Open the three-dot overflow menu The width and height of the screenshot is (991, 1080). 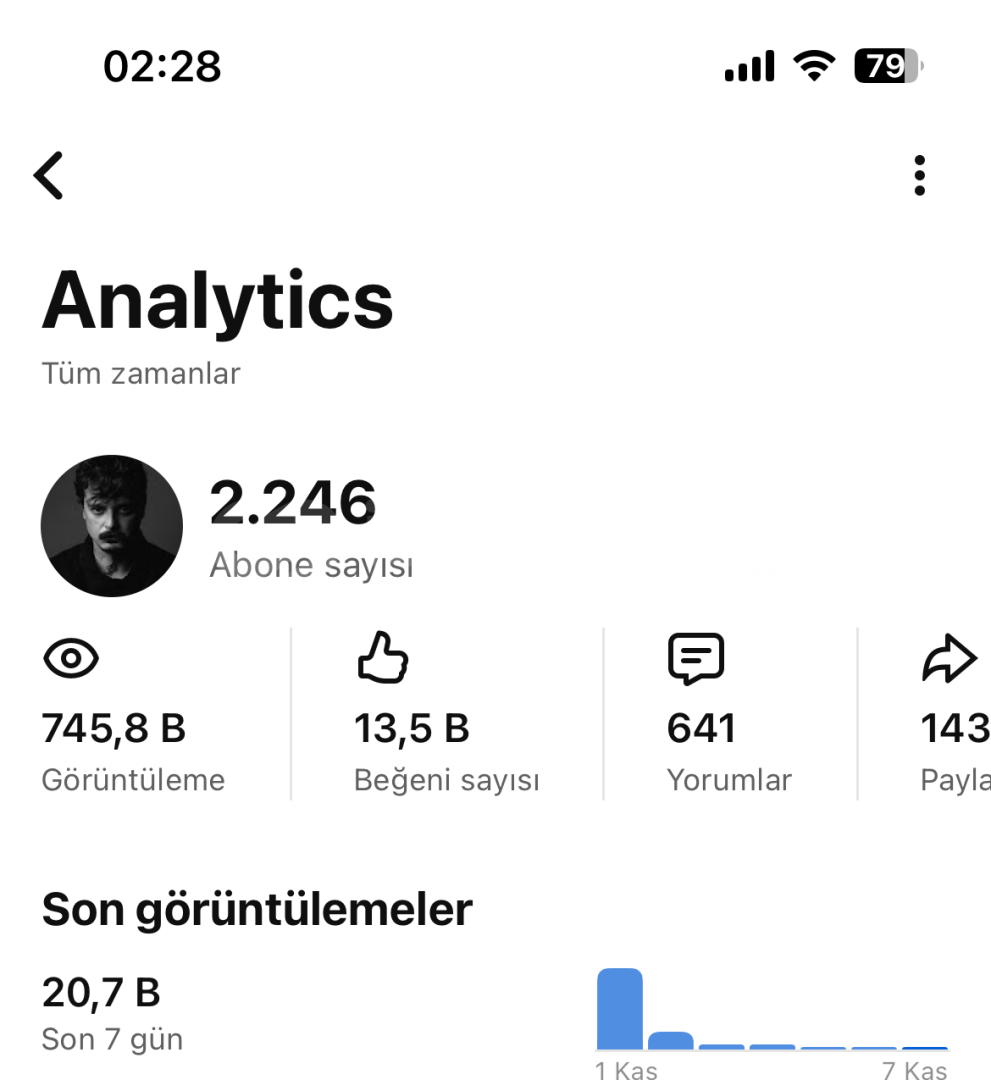[919, 176]
